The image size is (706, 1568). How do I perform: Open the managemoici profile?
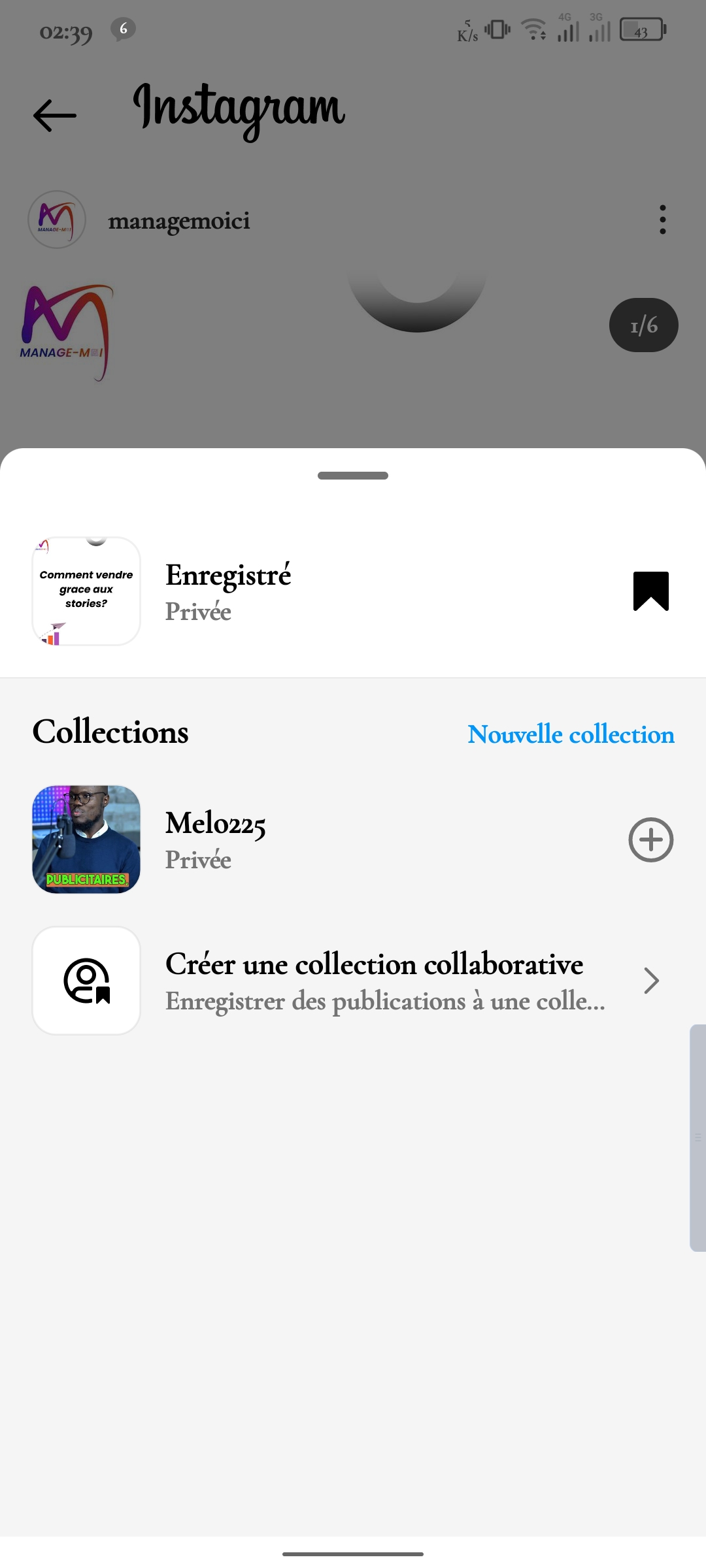coord(178,221)
